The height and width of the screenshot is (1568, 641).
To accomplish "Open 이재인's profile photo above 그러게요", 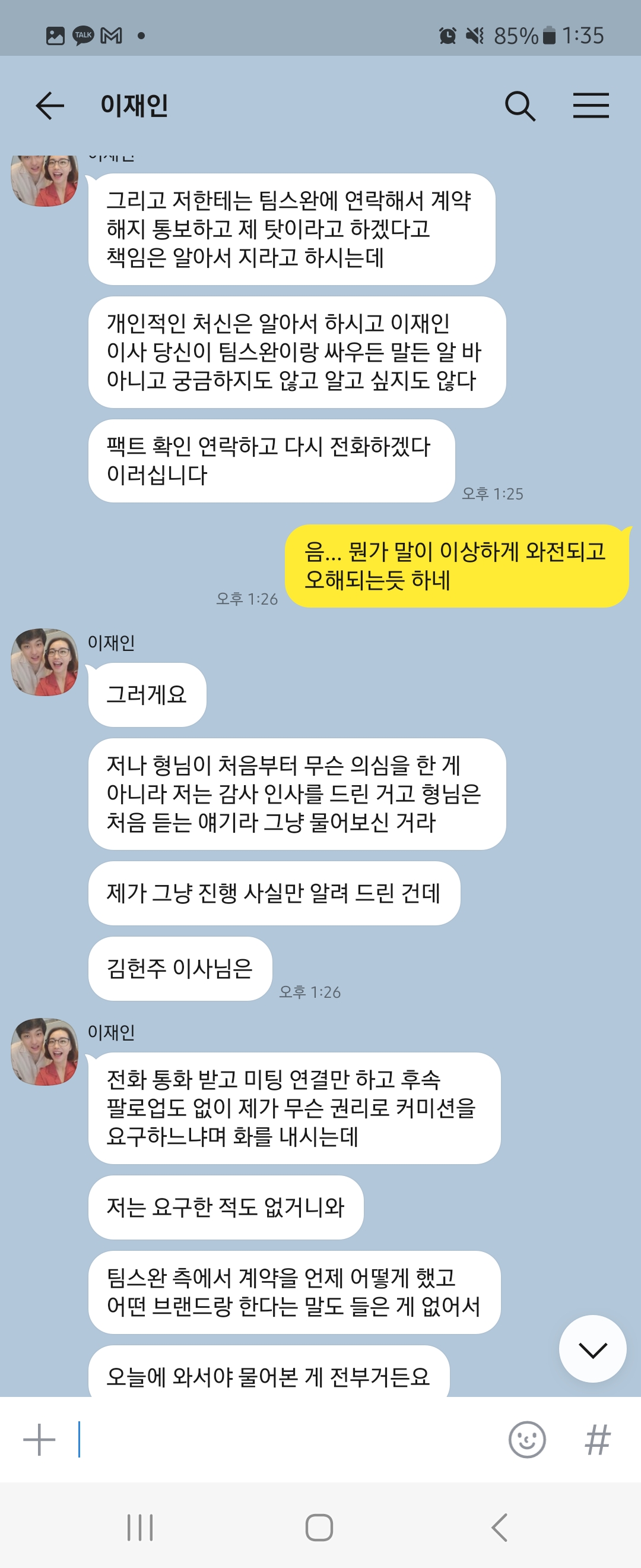I will tap(45, 662).
